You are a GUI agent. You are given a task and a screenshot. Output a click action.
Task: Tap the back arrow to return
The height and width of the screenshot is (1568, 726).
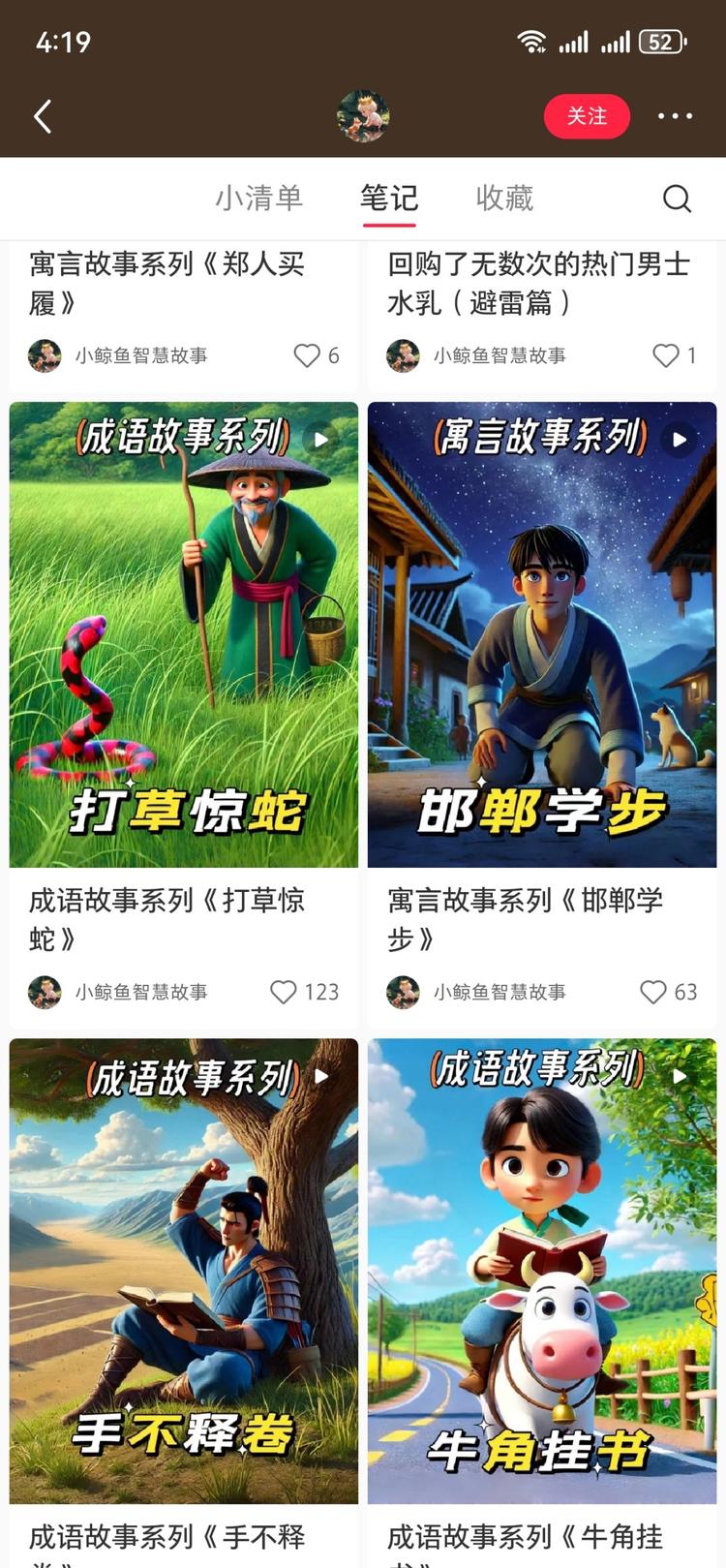tap(41, 115)
